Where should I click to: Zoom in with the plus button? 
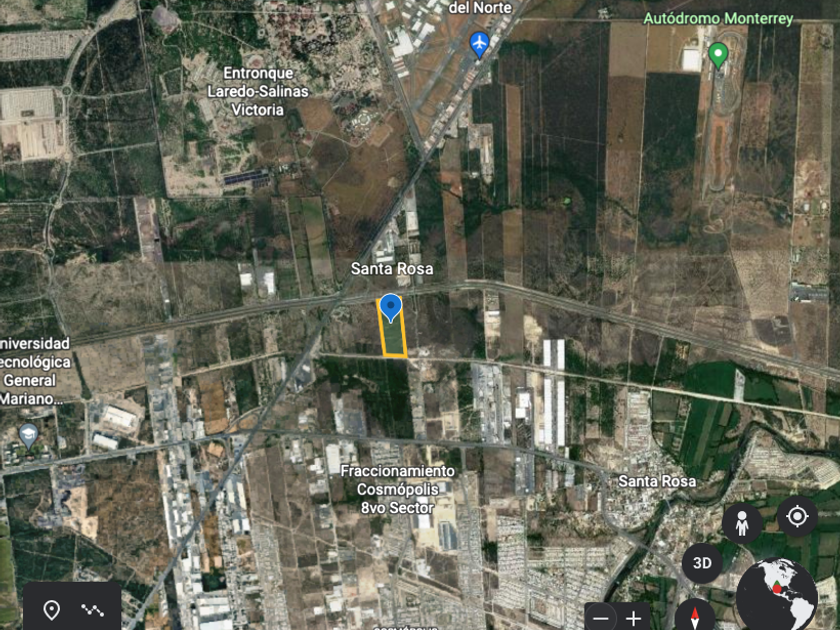click(633, 617)
